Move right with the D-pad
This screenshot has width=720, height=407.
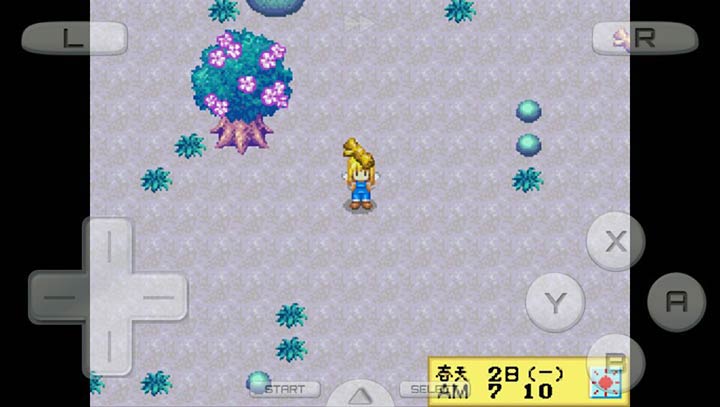click(158, 297)
